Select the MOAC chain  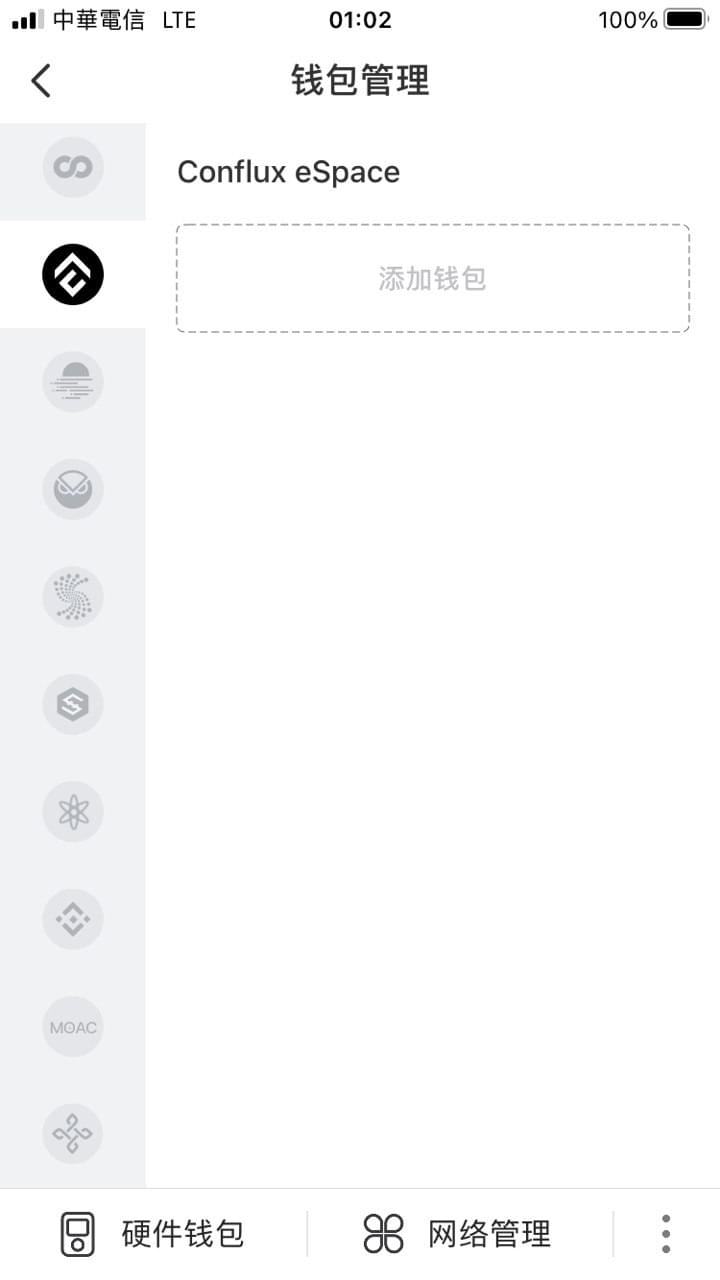(x=73, y=1027)
